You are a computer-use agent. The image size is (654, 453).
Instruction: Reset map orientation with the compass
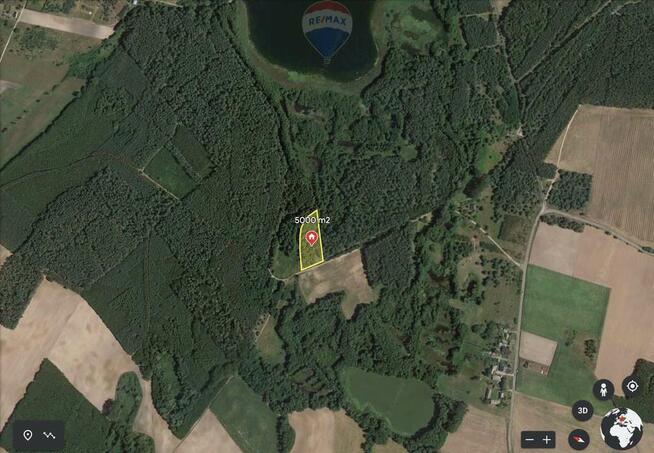(577, 438)
